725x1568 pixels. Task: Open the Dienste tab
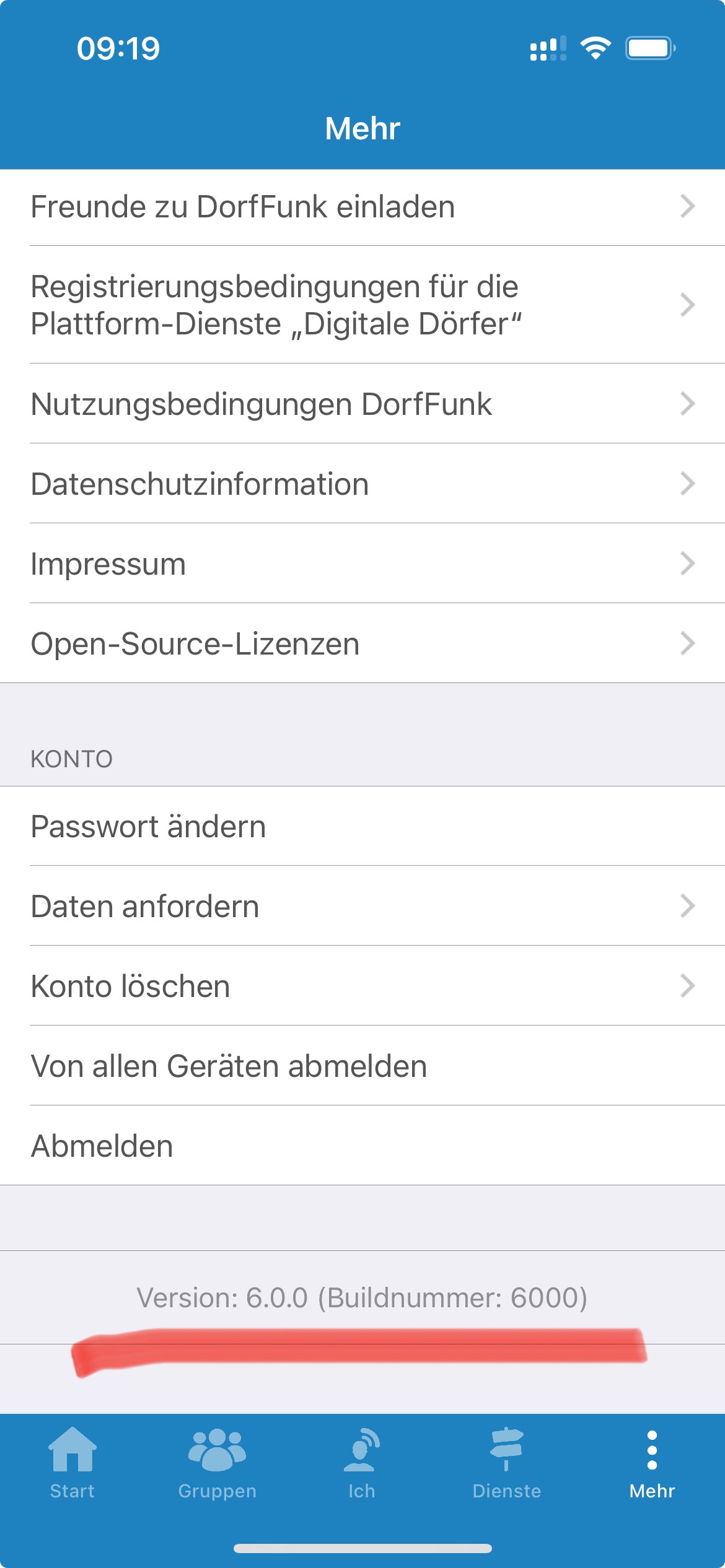(x=507, y=1464)
